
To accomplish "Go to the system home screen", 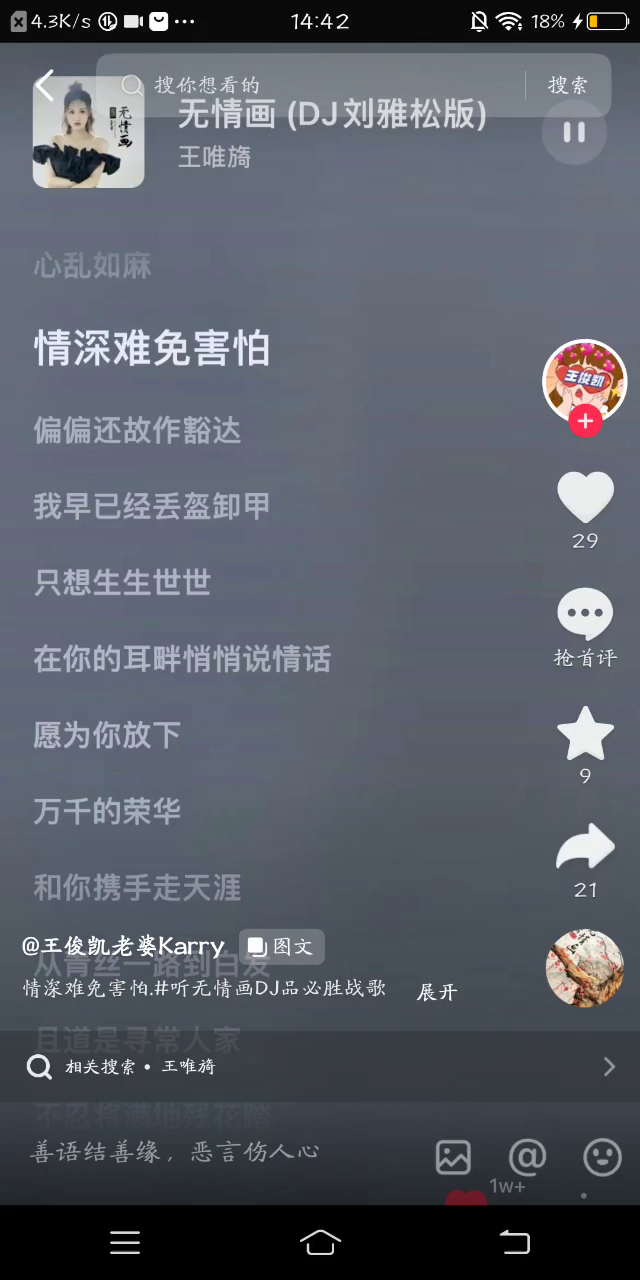I will click(320, 1242).
